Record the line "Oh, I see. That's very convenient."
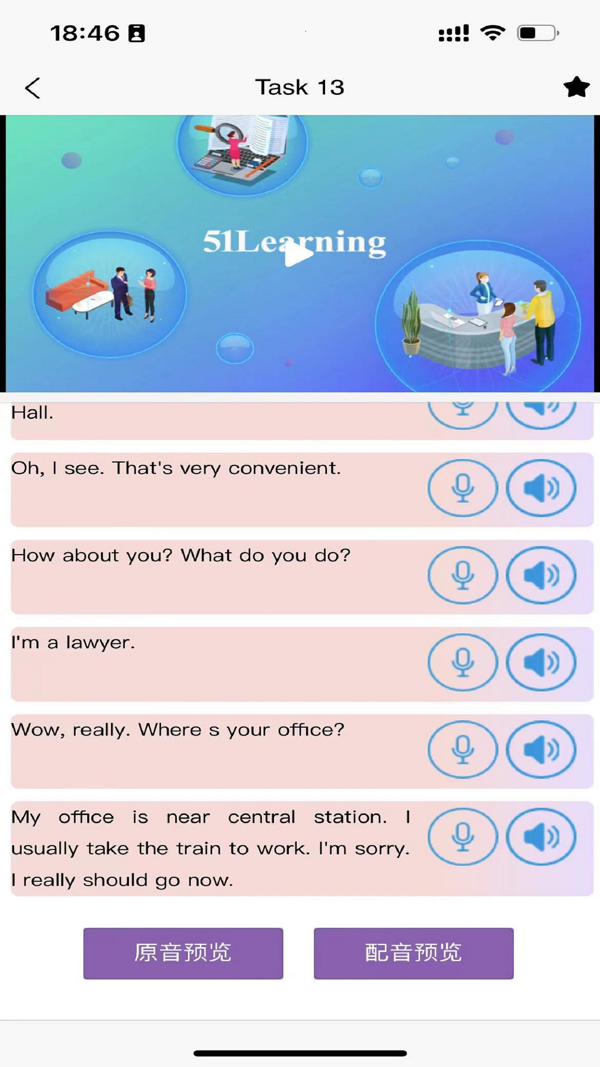 pos(462,488)
